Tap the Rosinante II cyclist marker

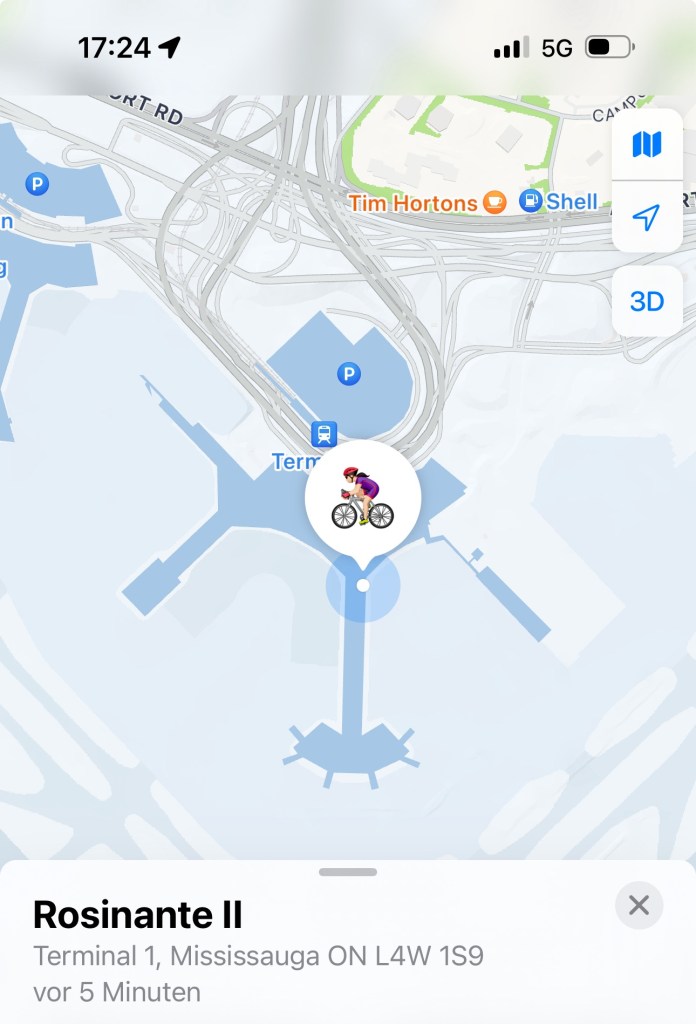(363, 498)
